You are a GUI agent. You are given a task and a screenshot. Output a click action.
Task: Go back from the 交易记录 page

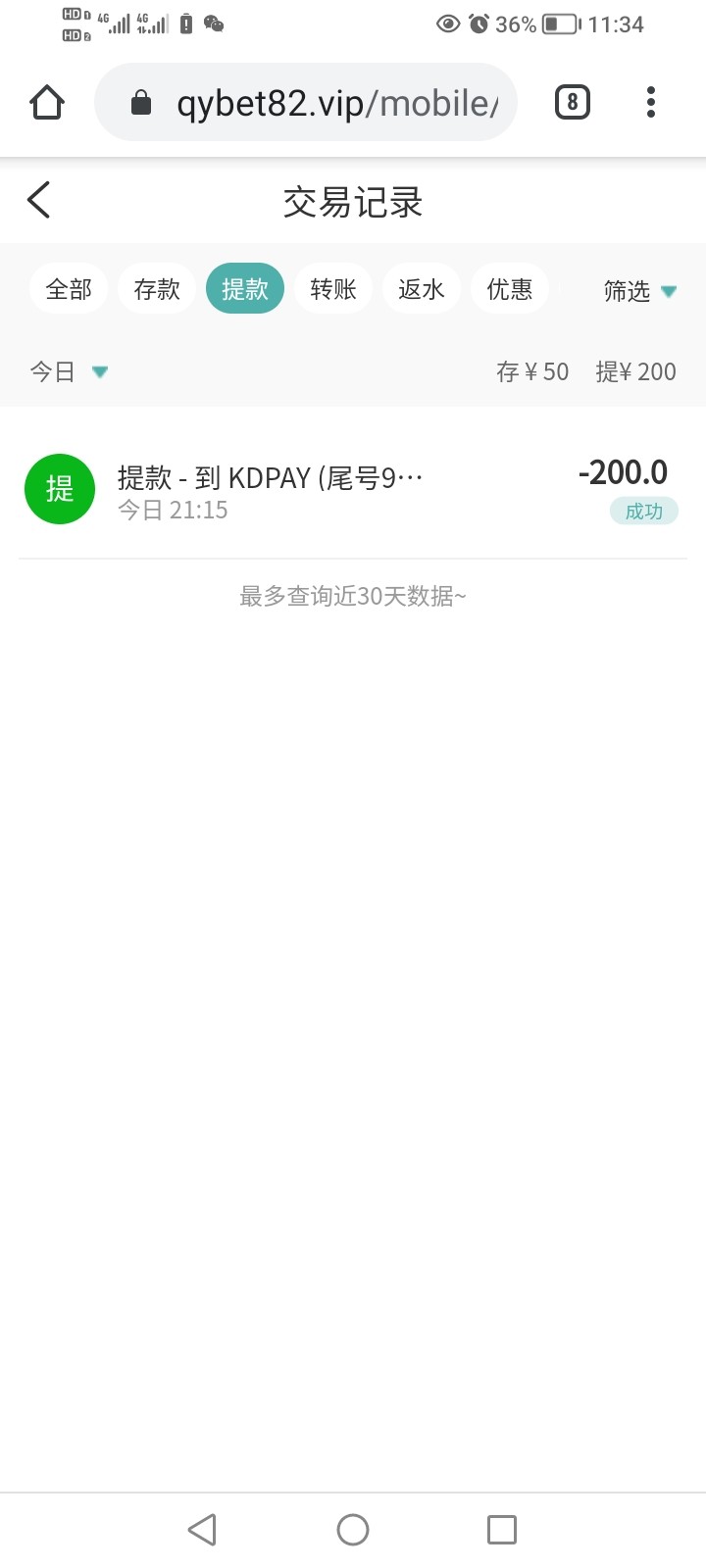[x=39, y=201]
